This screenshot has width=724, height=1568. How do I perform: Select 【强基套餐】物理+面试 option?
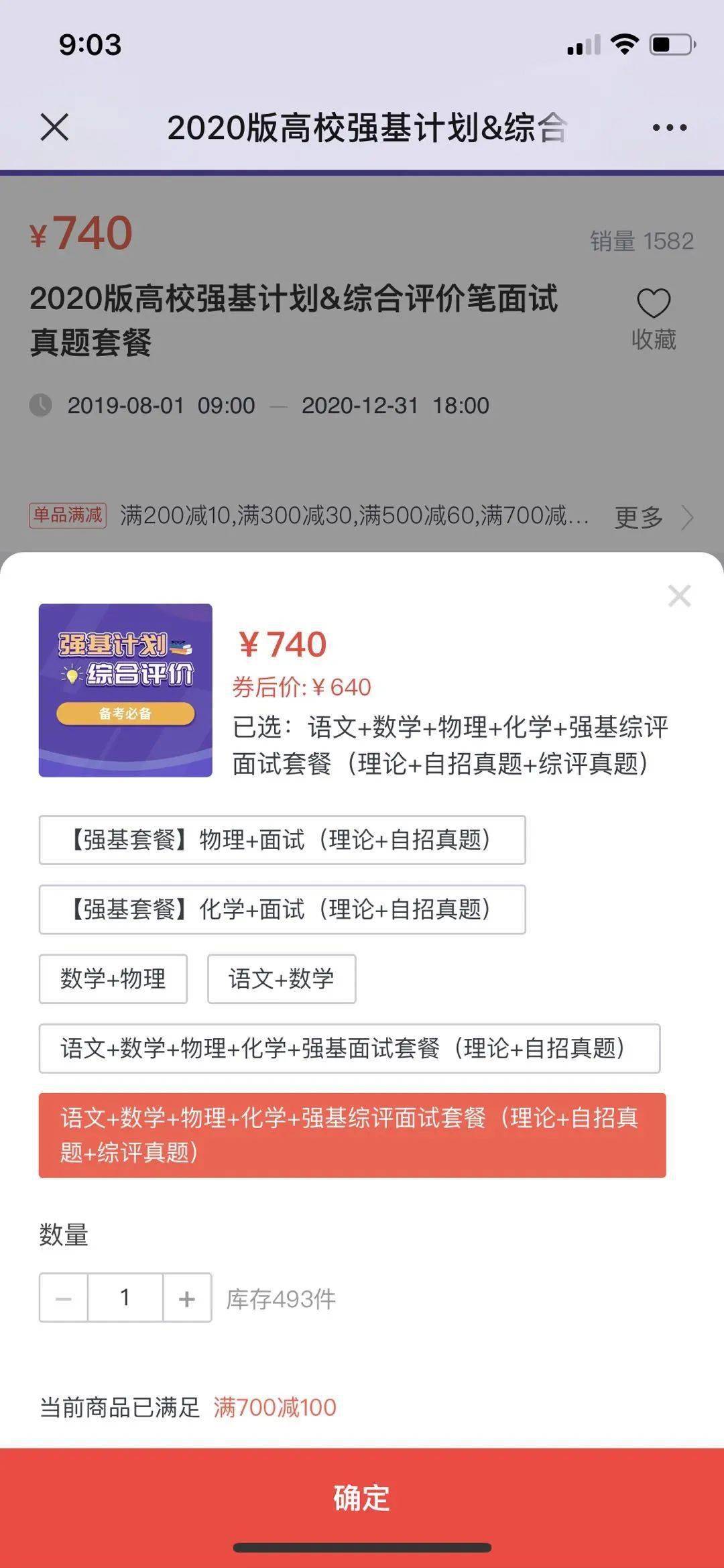[x=282, y=840]
